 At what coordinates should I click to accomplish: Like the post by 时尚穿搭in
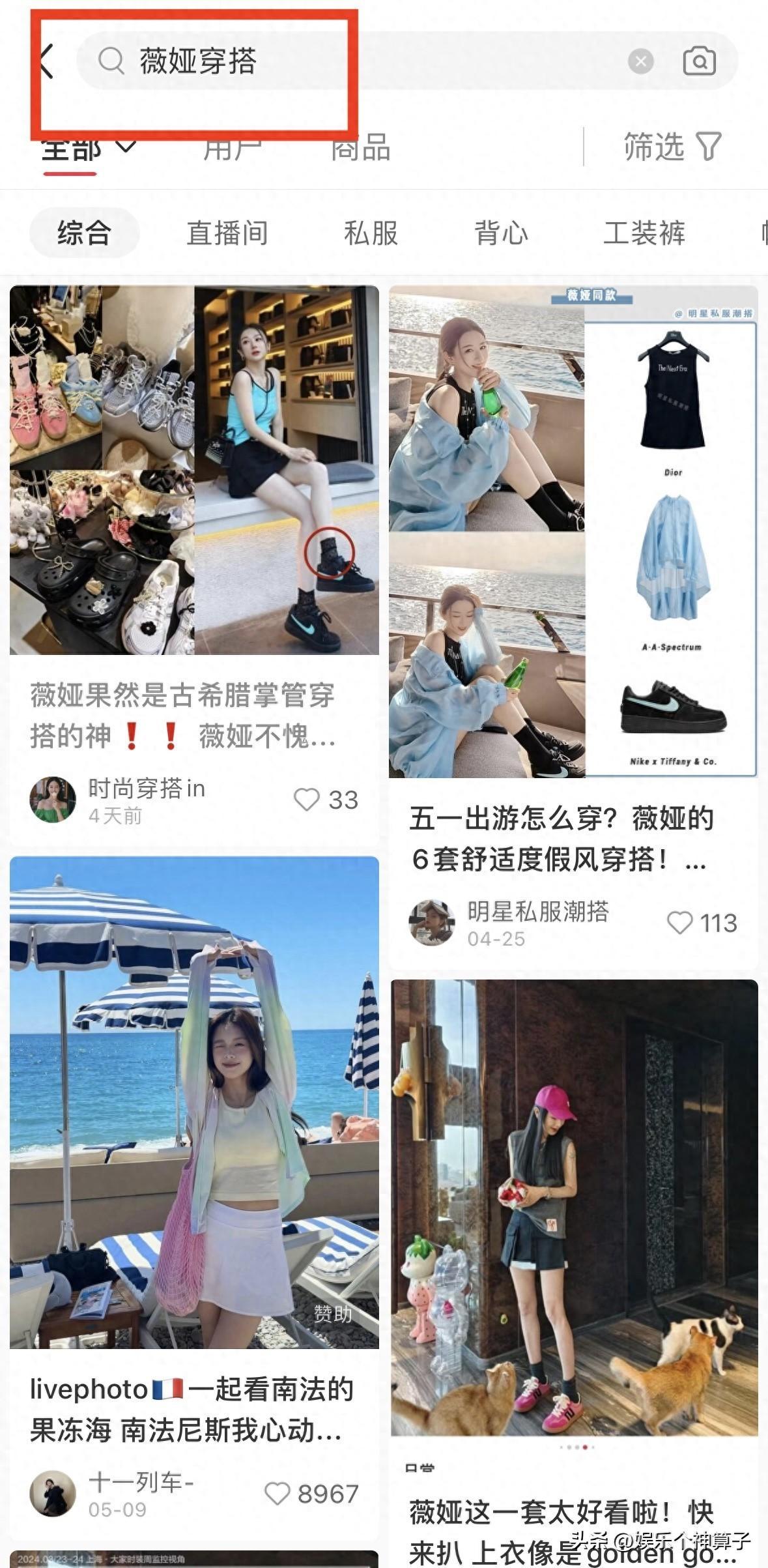pos(307,800)
